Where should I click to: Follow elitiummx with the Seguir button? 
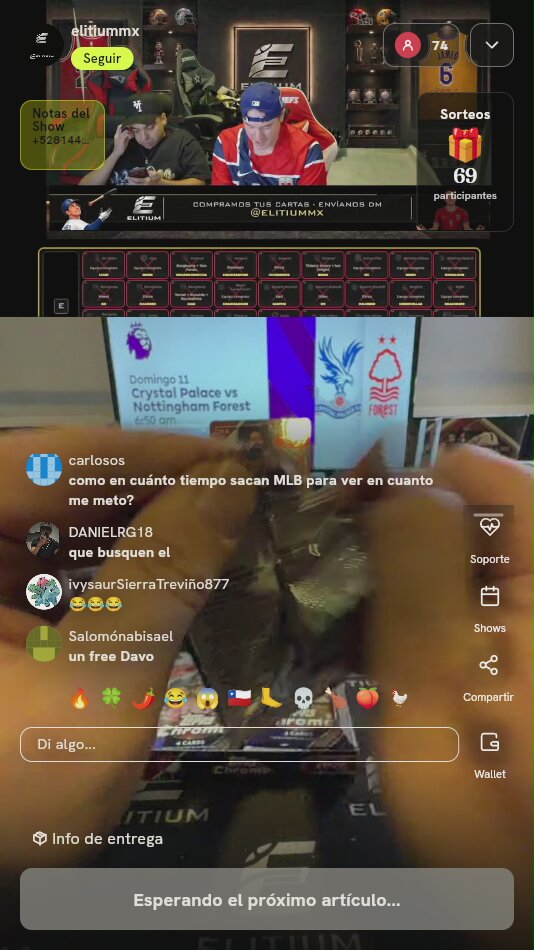tap(102, 59)
